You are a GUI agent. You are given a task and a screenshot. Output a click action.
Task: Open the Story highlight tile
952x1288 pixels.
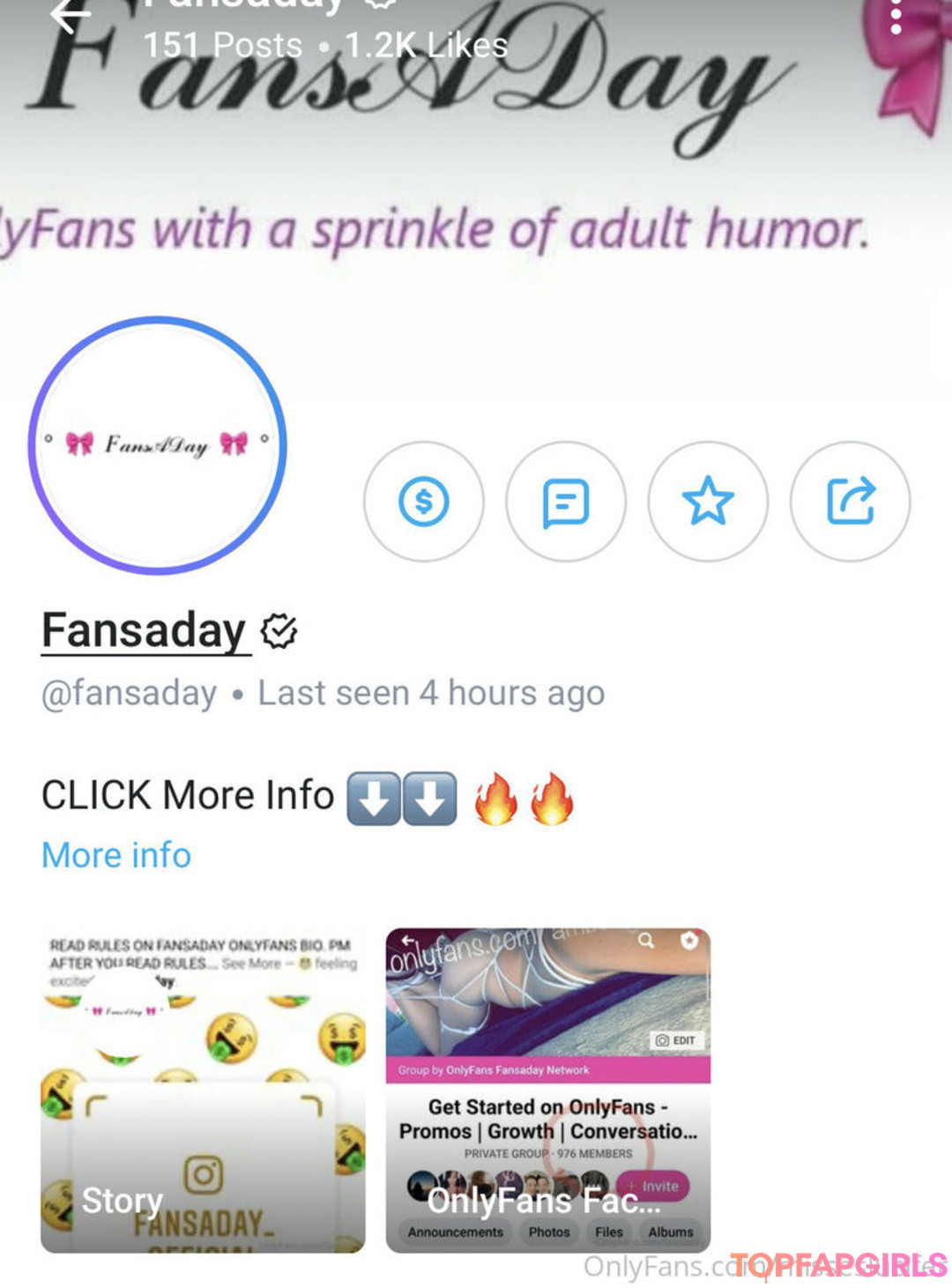click(203, 1091)
